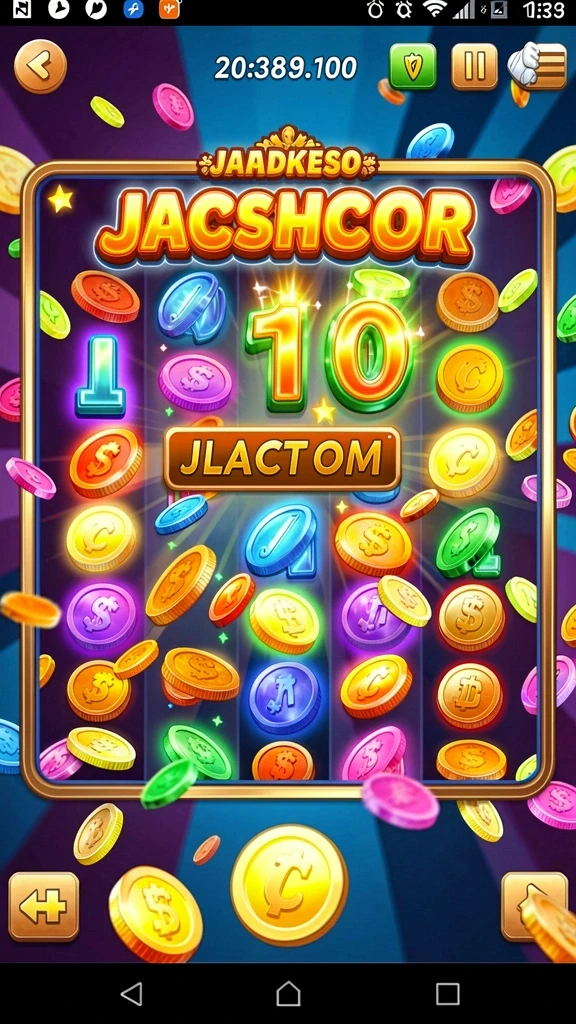
Task: Tap the JLACTOM banner button
Action: [282, 458]
